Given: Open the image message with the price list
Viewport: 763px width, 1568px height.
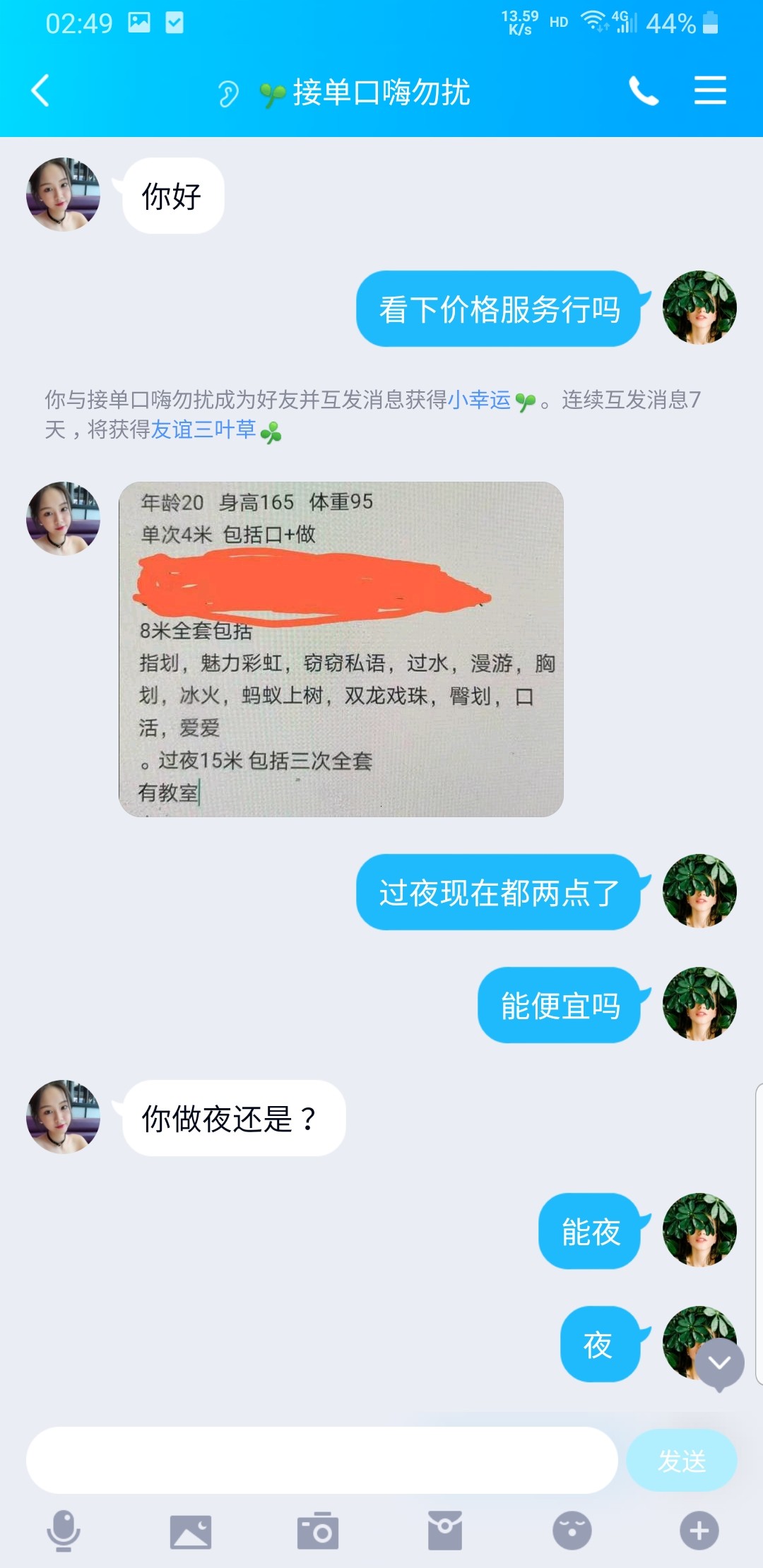Looking at the screenshot, I should [341, 649].
